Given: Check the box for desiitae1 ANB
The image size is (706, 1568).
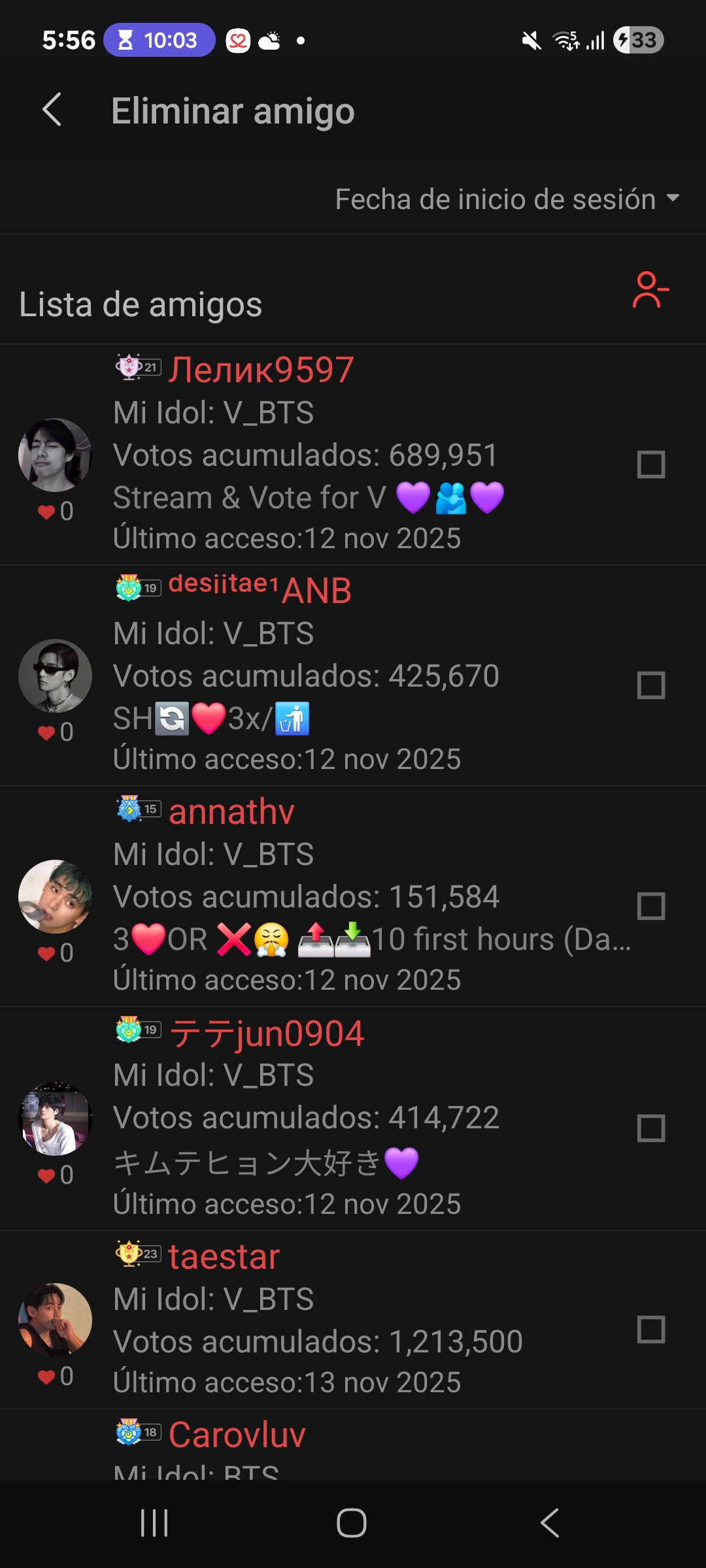Looking at the screenshot, I should tap(650, 685).
